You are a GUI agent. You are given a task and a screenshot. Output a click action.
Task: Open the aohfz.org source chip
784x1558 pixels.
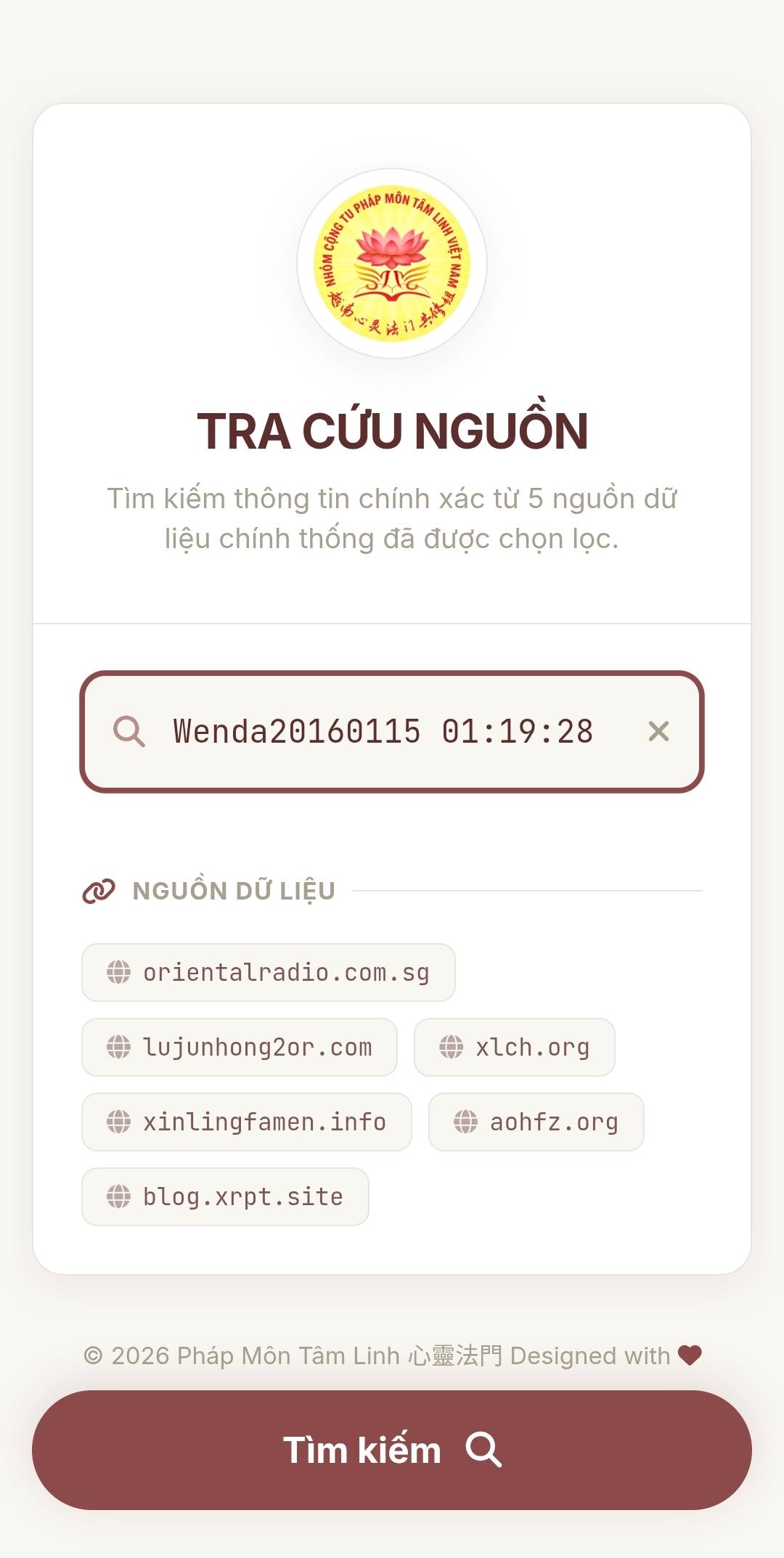536,1122
